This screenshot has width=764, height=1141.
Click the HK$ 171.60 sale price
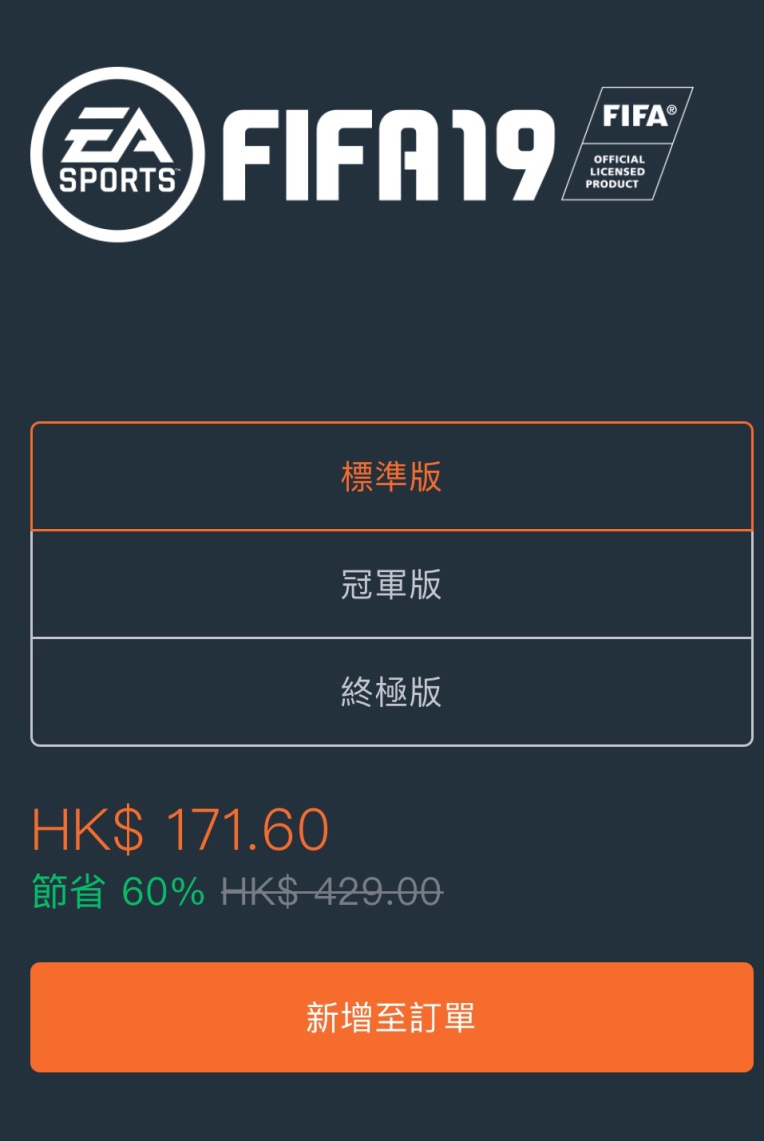180,828
